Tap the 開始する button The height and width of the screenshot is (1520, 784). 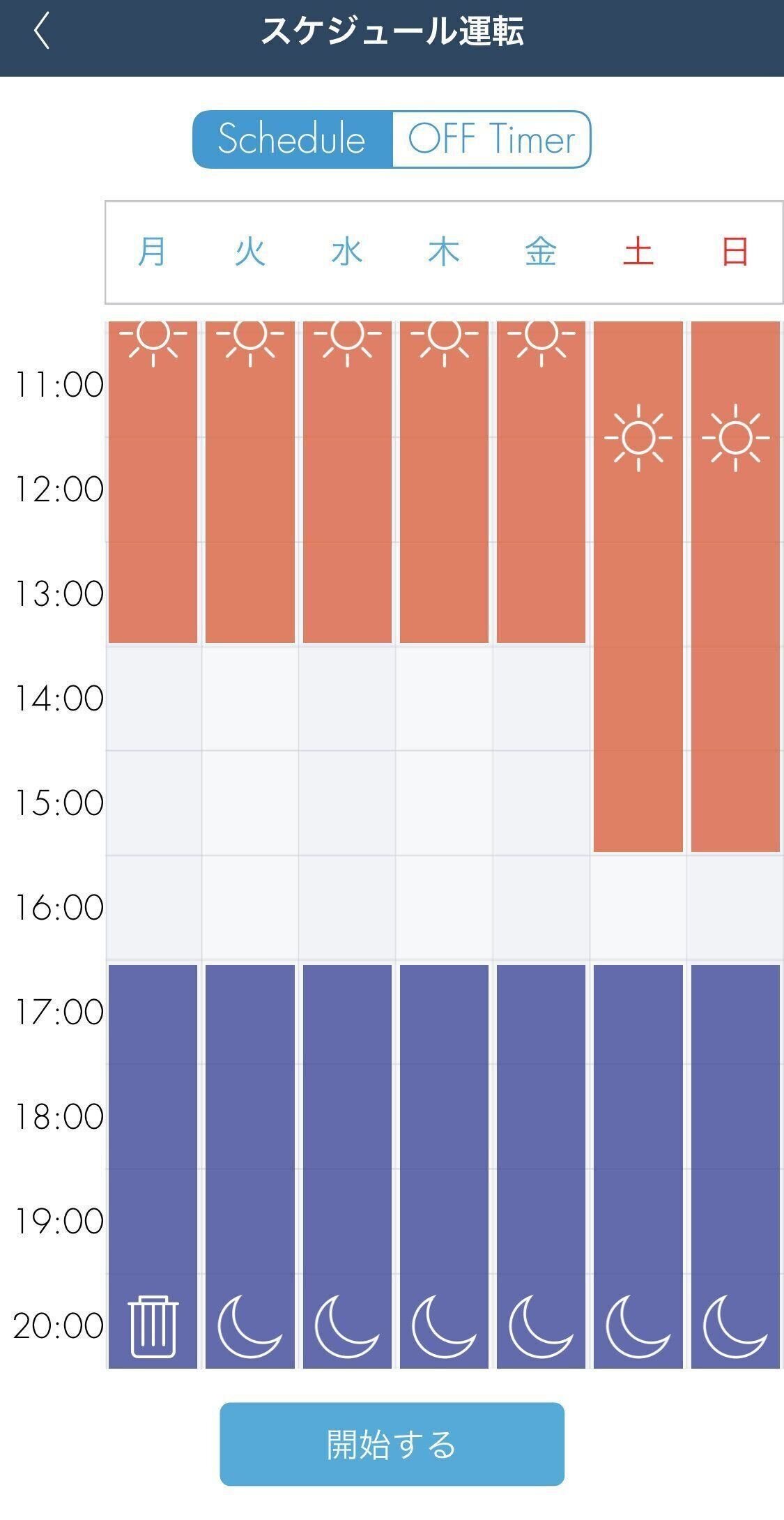392,1443
